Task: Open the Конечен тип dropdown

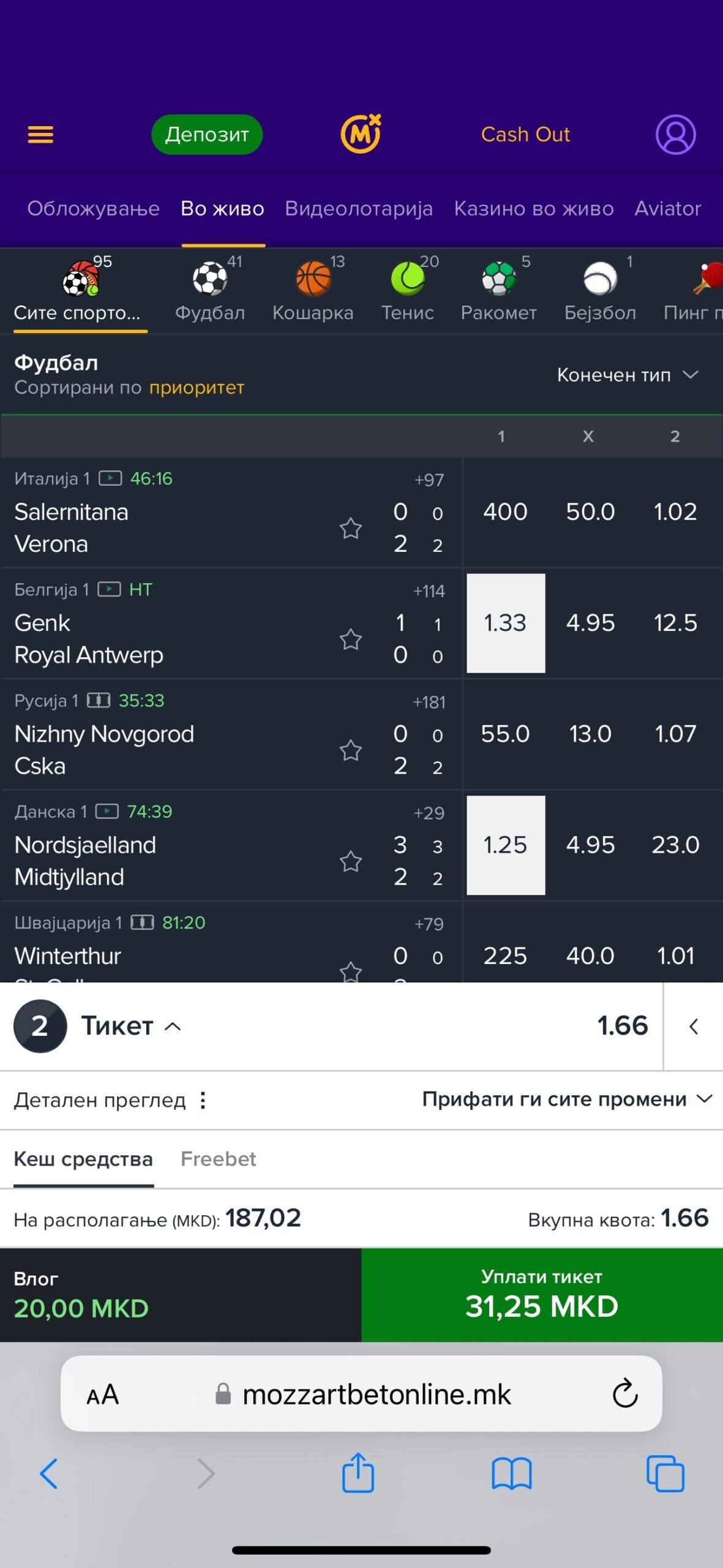Action: (x=627, y=375)
